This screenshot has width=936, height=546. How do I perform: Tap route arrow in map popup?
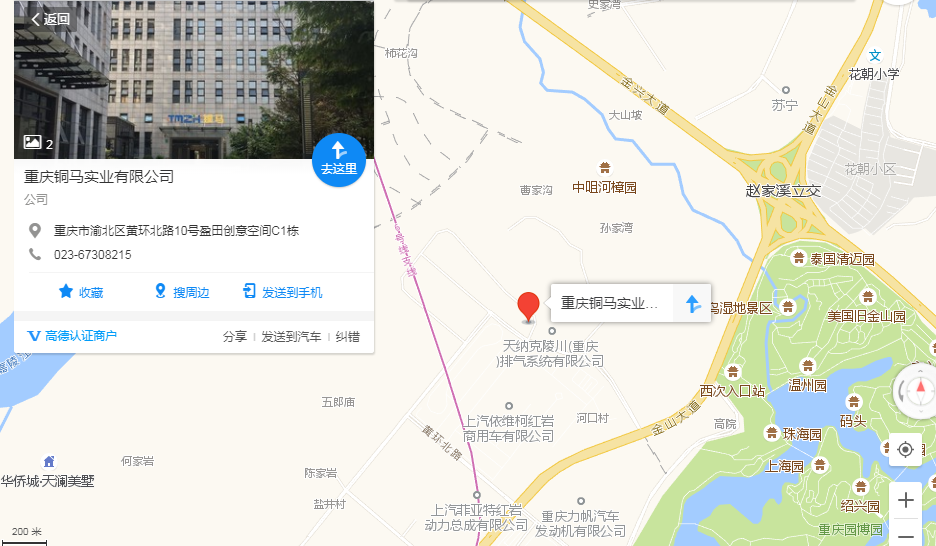[692, 303]
